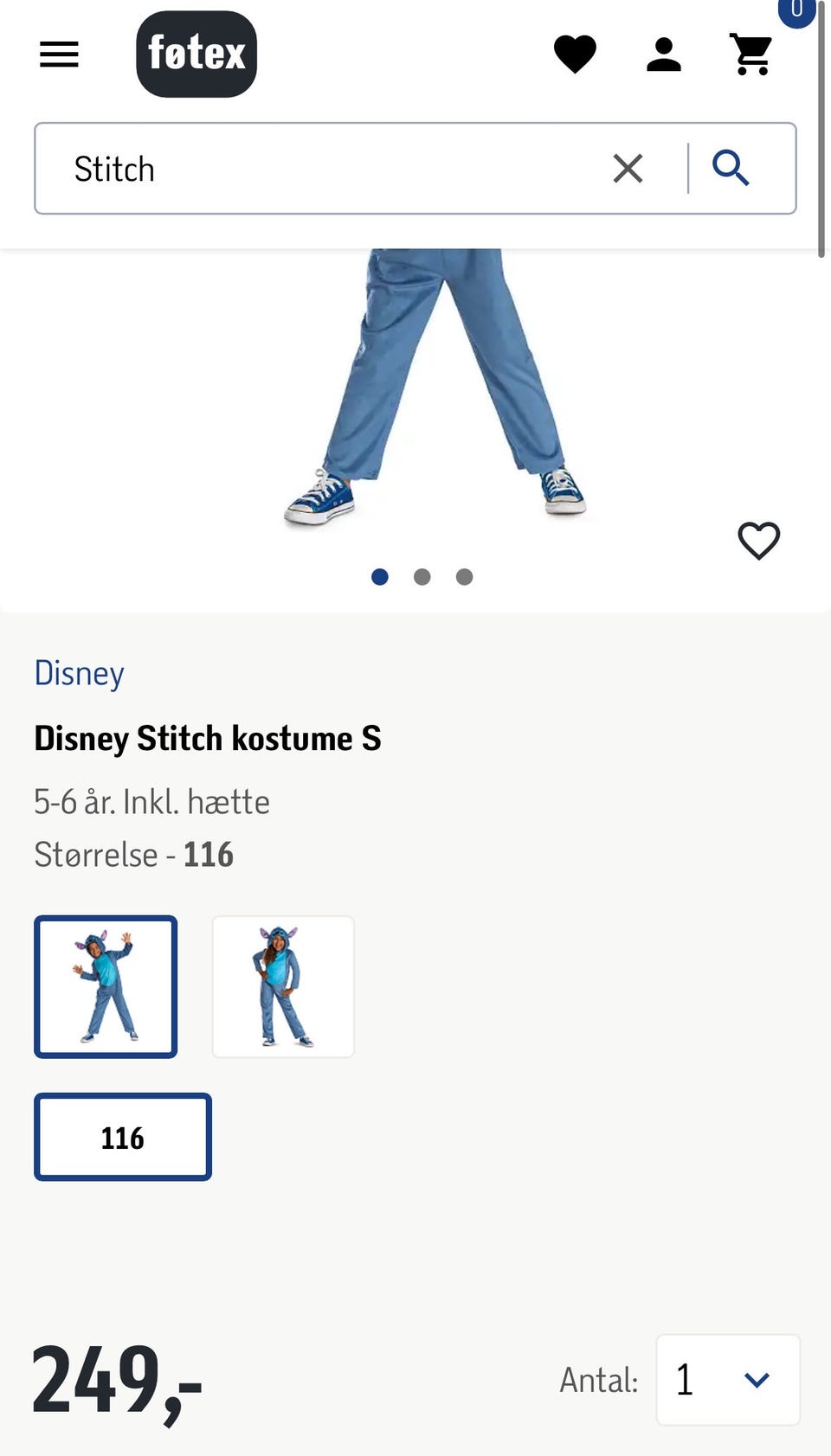Open the hamburger navigation menu
Viewport: 831px width, 1456px height.
pyautogui.click(x=59, y=55)
